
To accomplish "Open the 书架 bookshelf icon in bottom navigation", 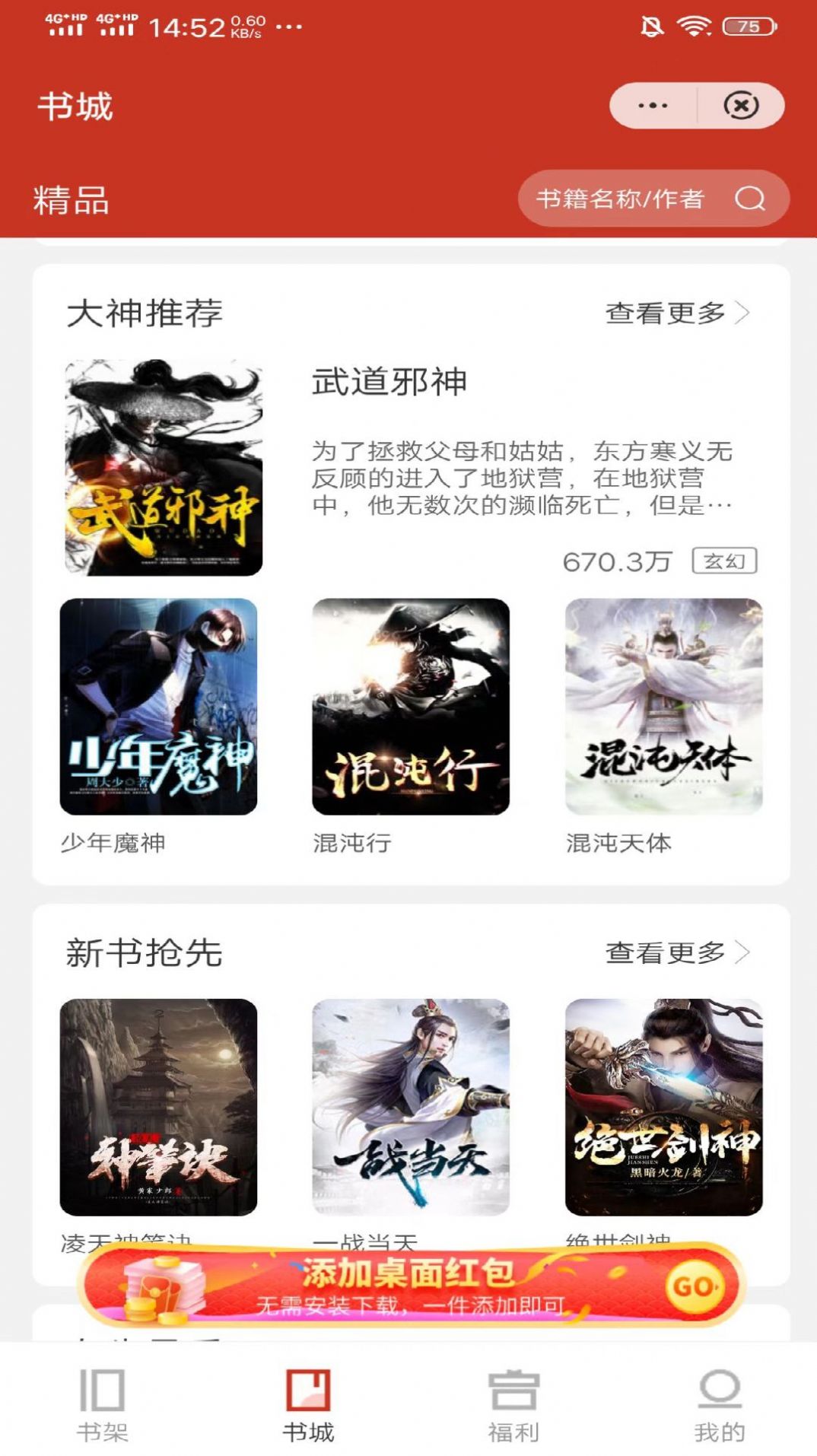I will [103, 1396].
